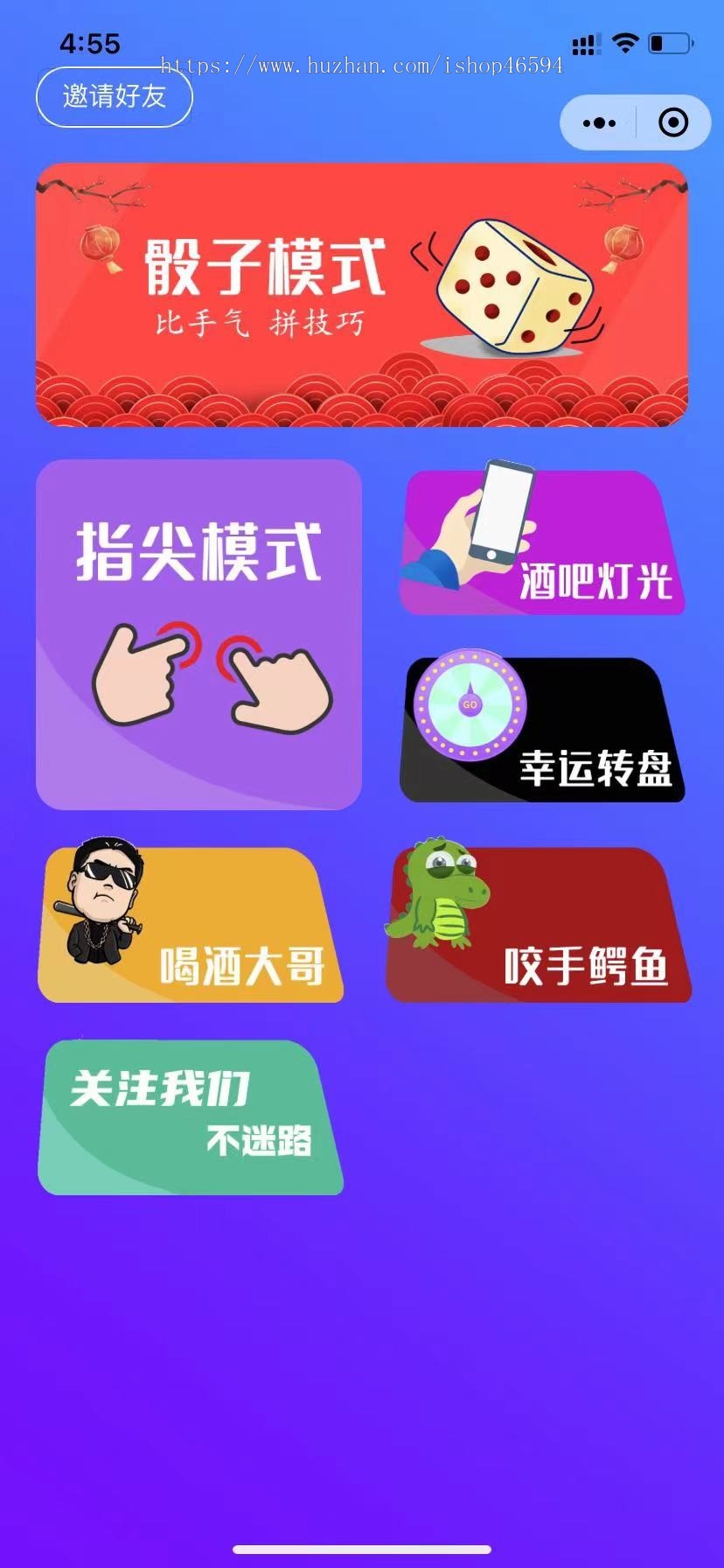The width and height of the screenshot is (724, 1568).
Task: Open the 骰子模式 dice mode banner
Action: (x=361, y=295)
